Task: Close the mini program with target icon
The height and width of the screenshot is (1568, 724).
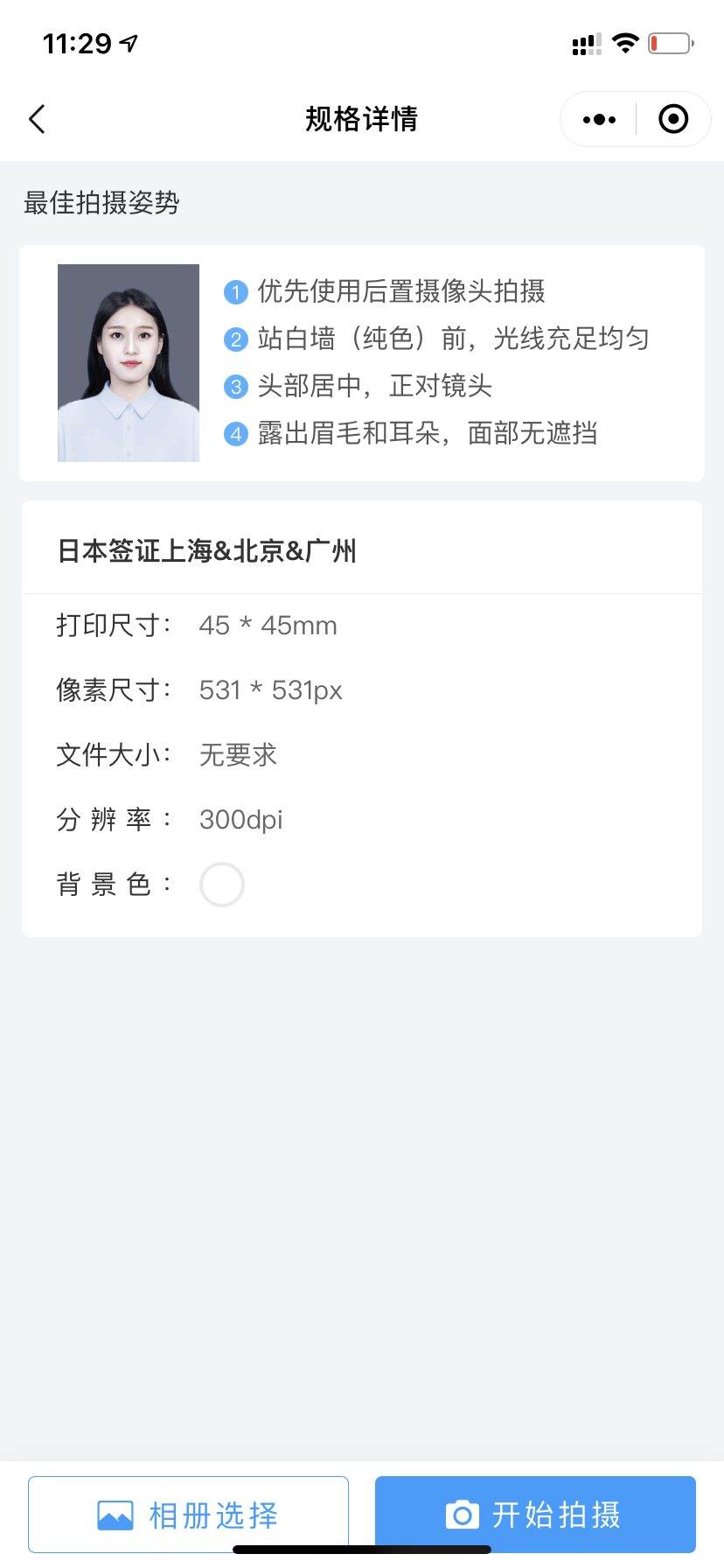Action: tap(673, 119)
